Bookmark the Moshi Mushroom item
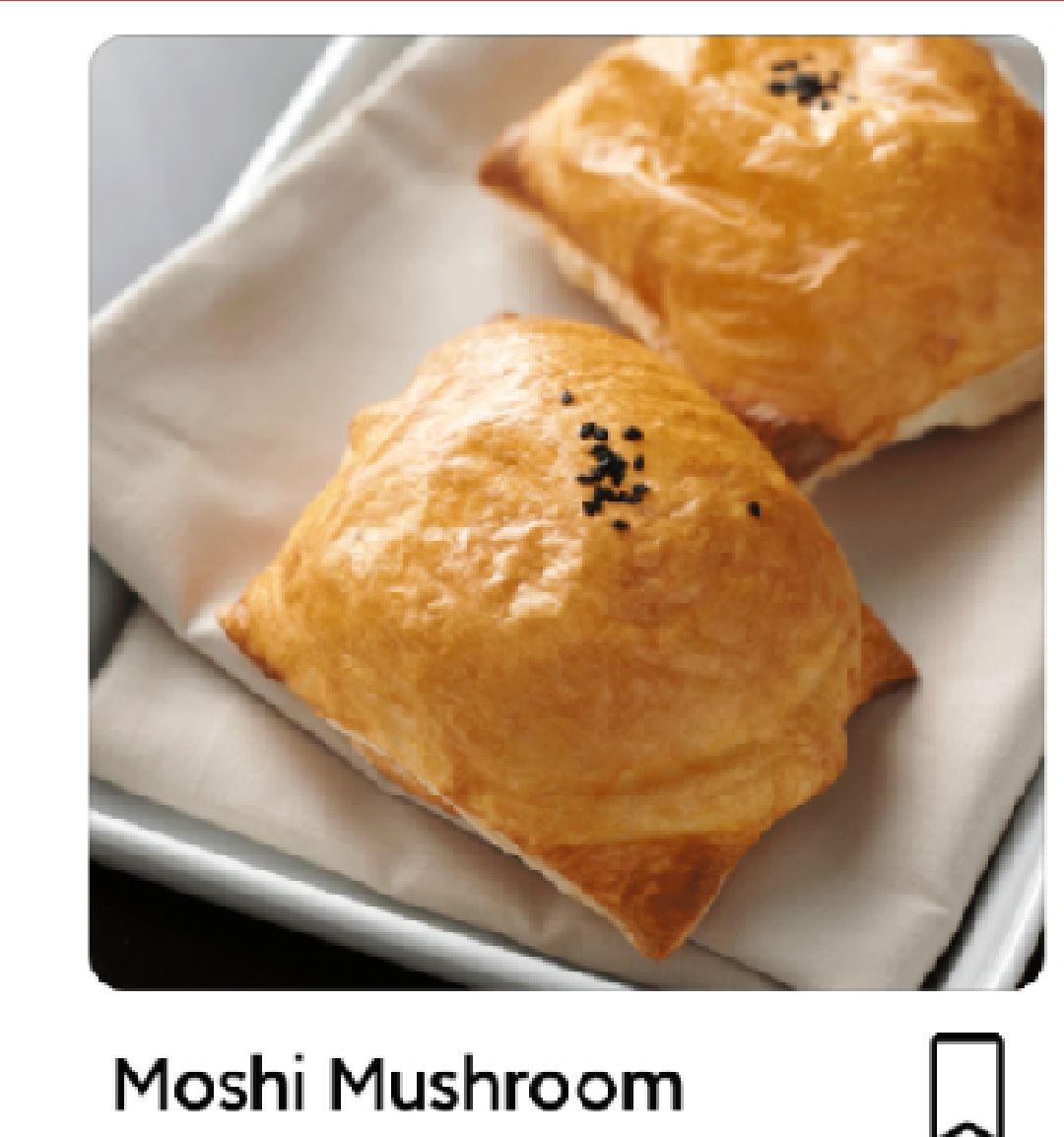The height and width of the screenshot is (1137, 1064). pos(966,1084)
